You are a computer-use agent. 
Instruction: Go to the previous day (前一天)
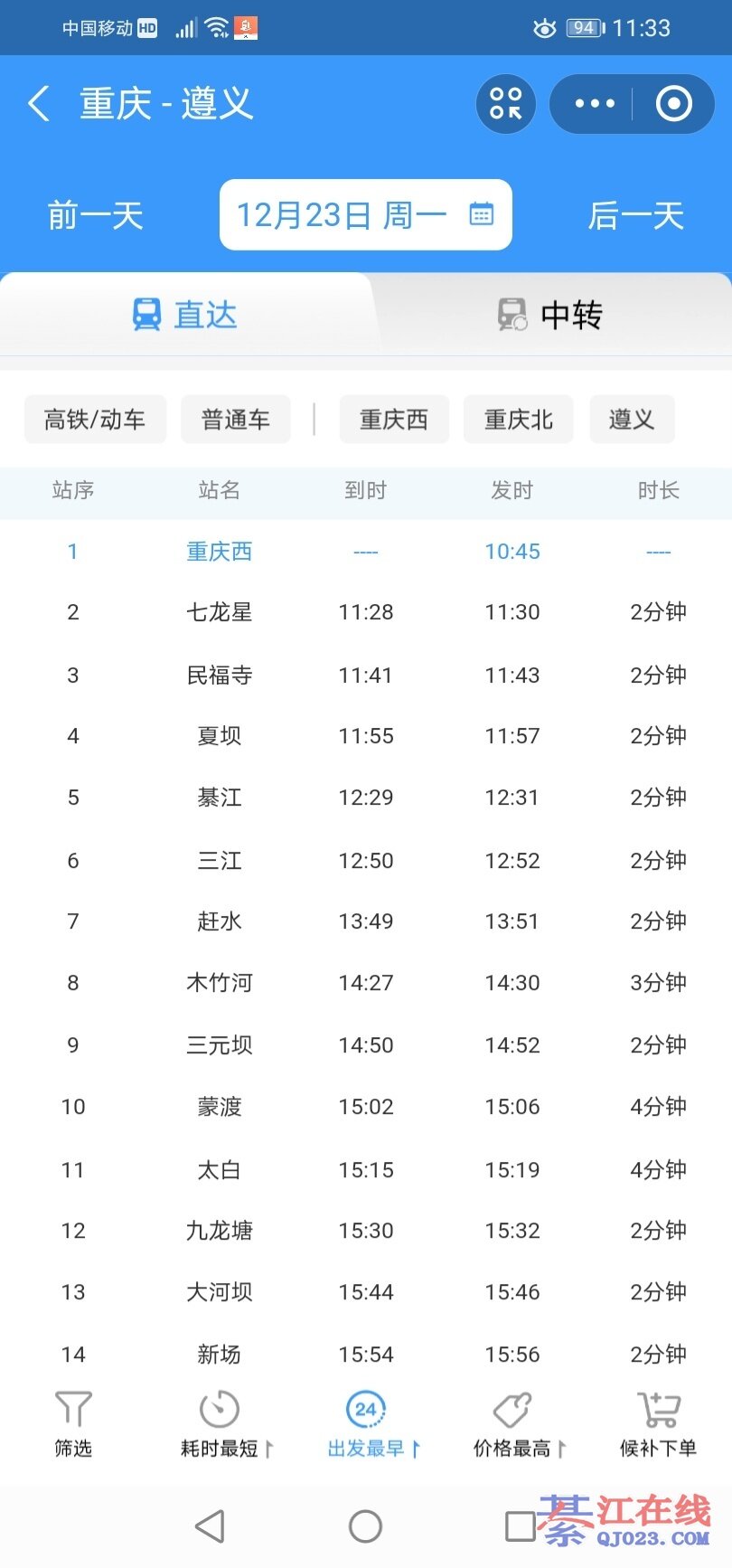[95, 216]
